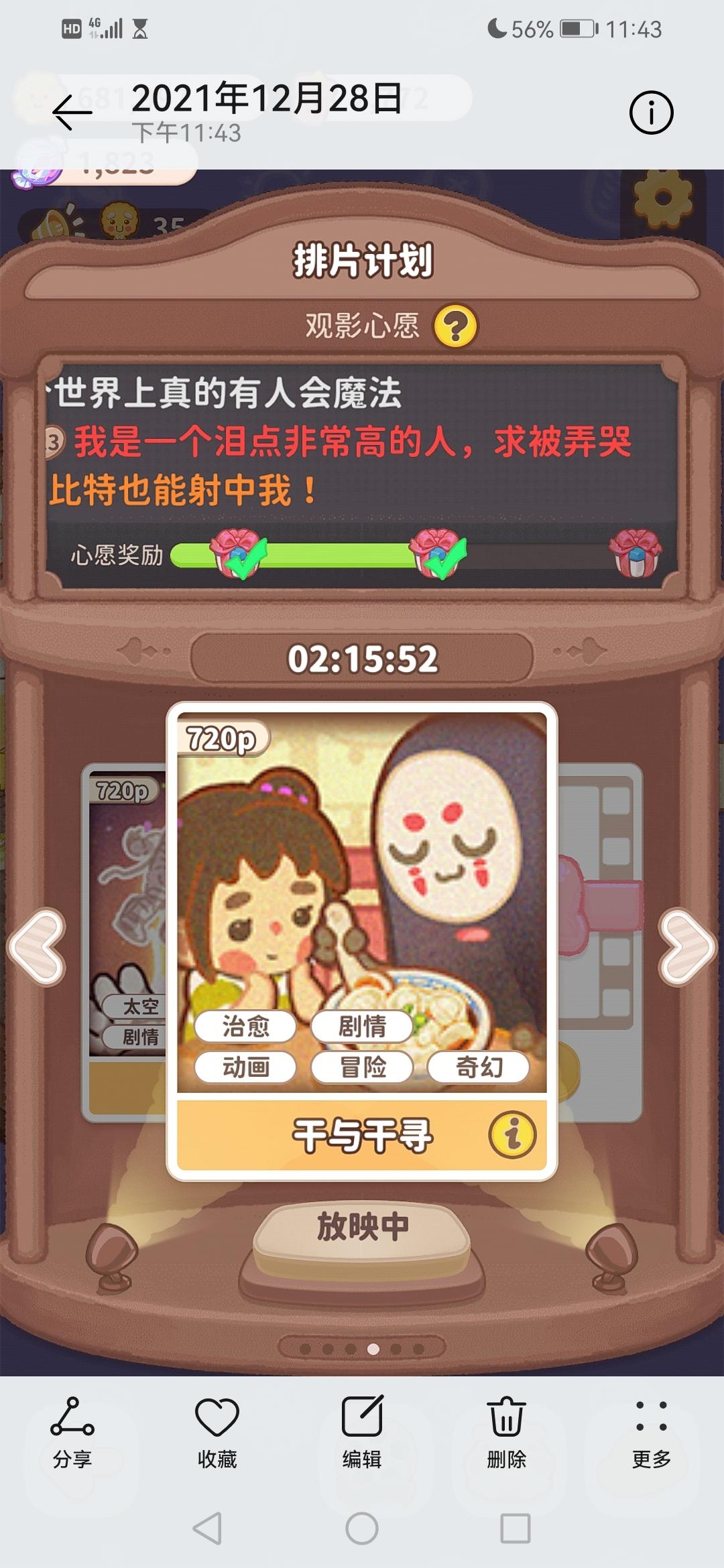Viewport: 724px width, 1568px height.
Task: Select the 剧情 genre tag
Action: pos(364,1025)
